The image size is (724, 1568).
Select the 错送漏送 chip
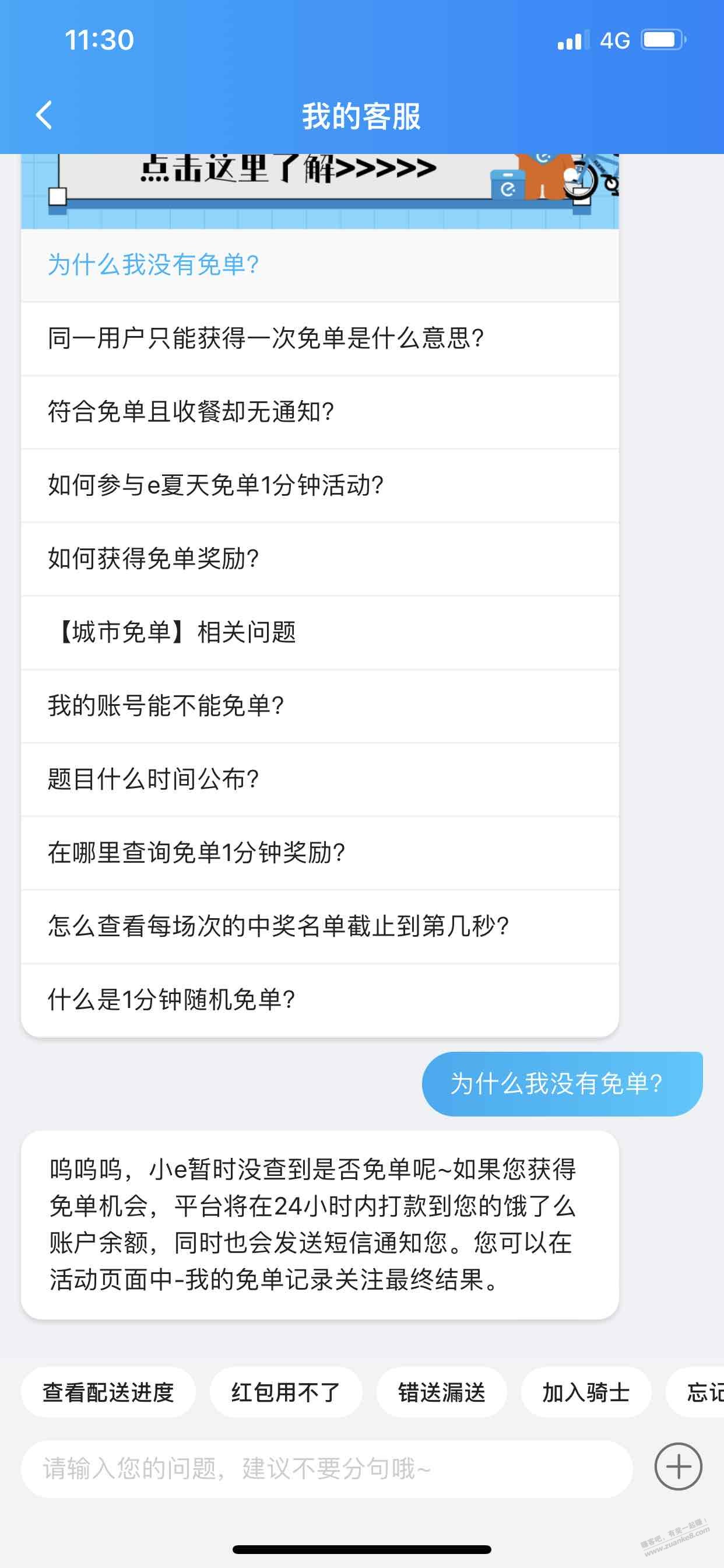click(x=442, y=1392)
